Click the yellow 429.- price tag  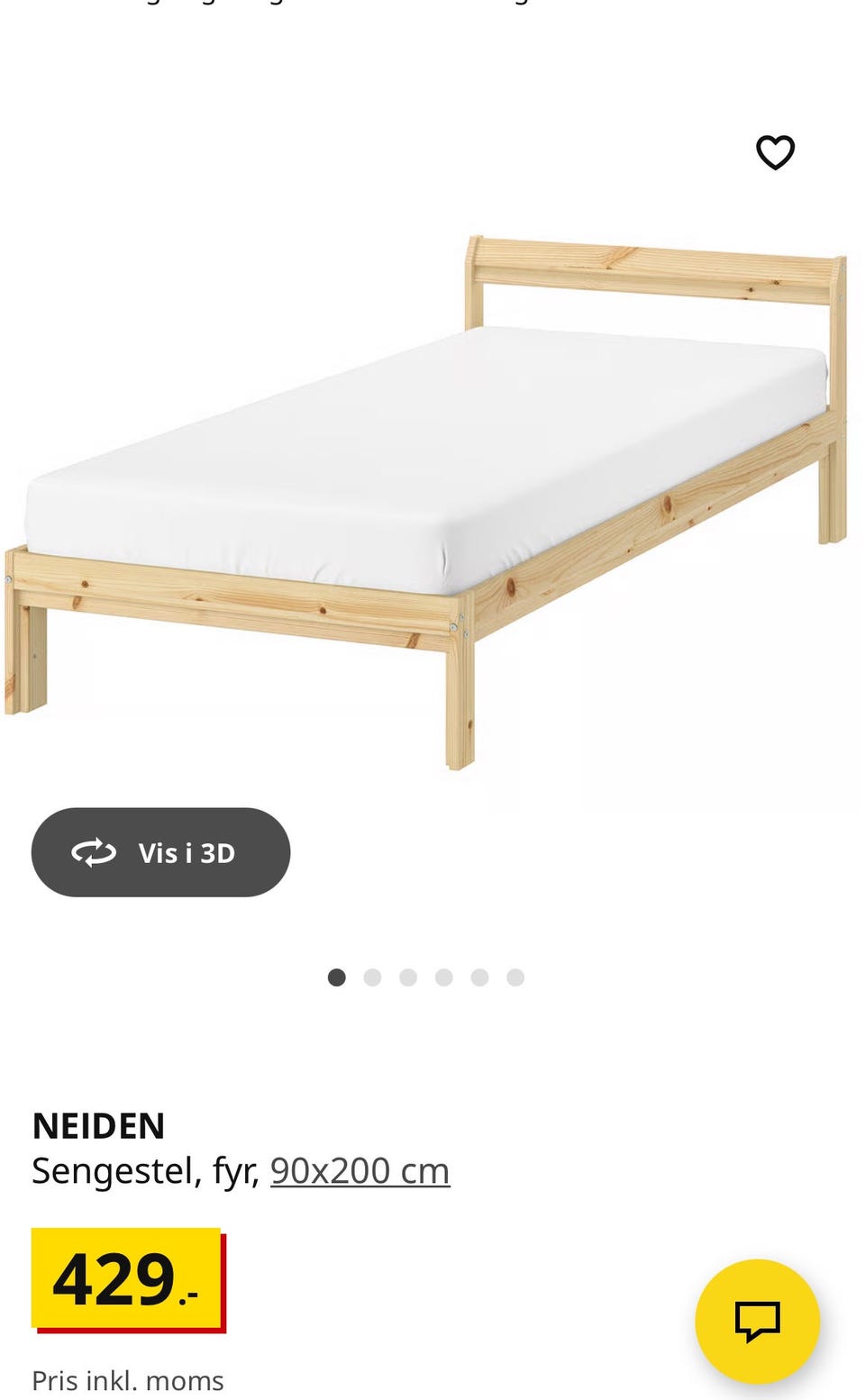click(x=126, y=1278)
